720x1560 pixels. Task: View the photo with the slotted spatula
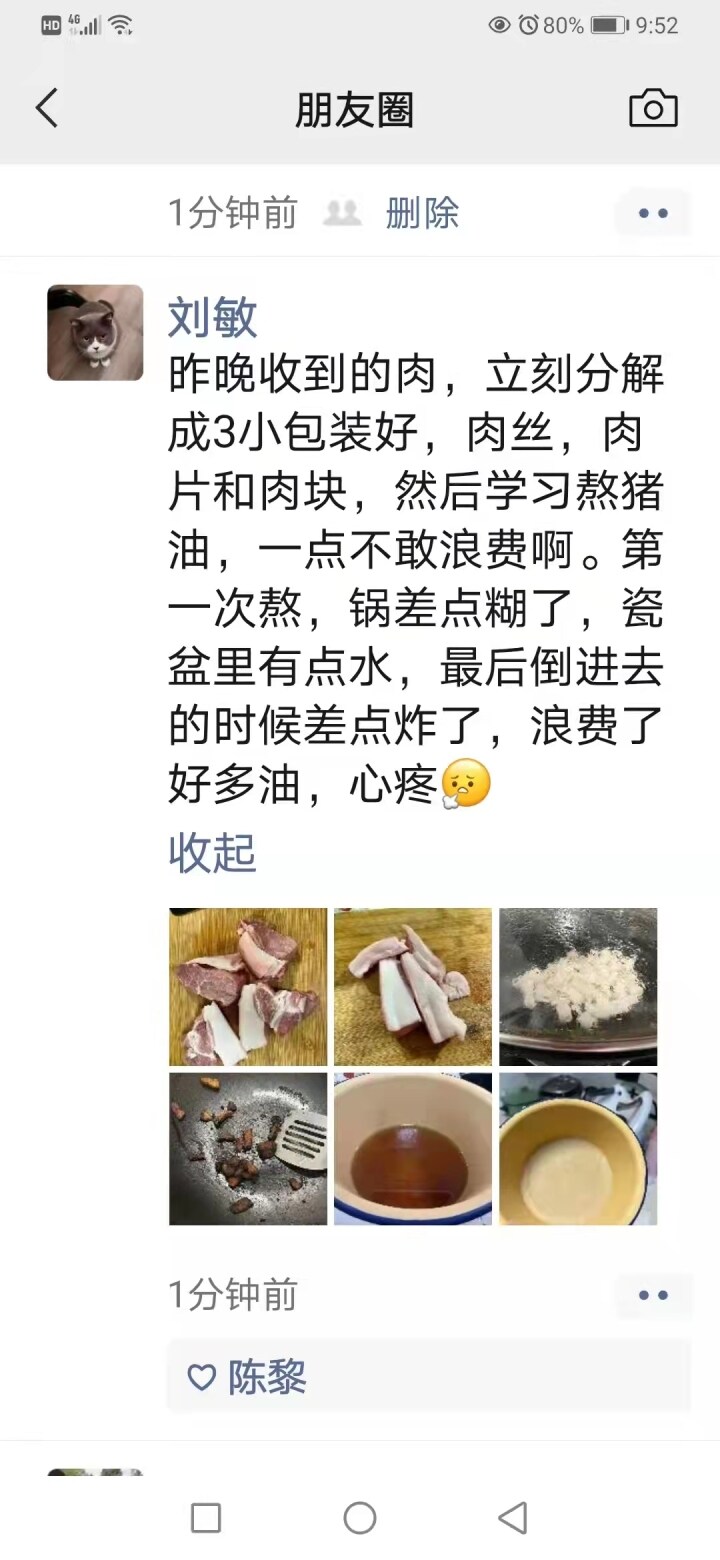pyautogui.click(x=248, y=1149)
